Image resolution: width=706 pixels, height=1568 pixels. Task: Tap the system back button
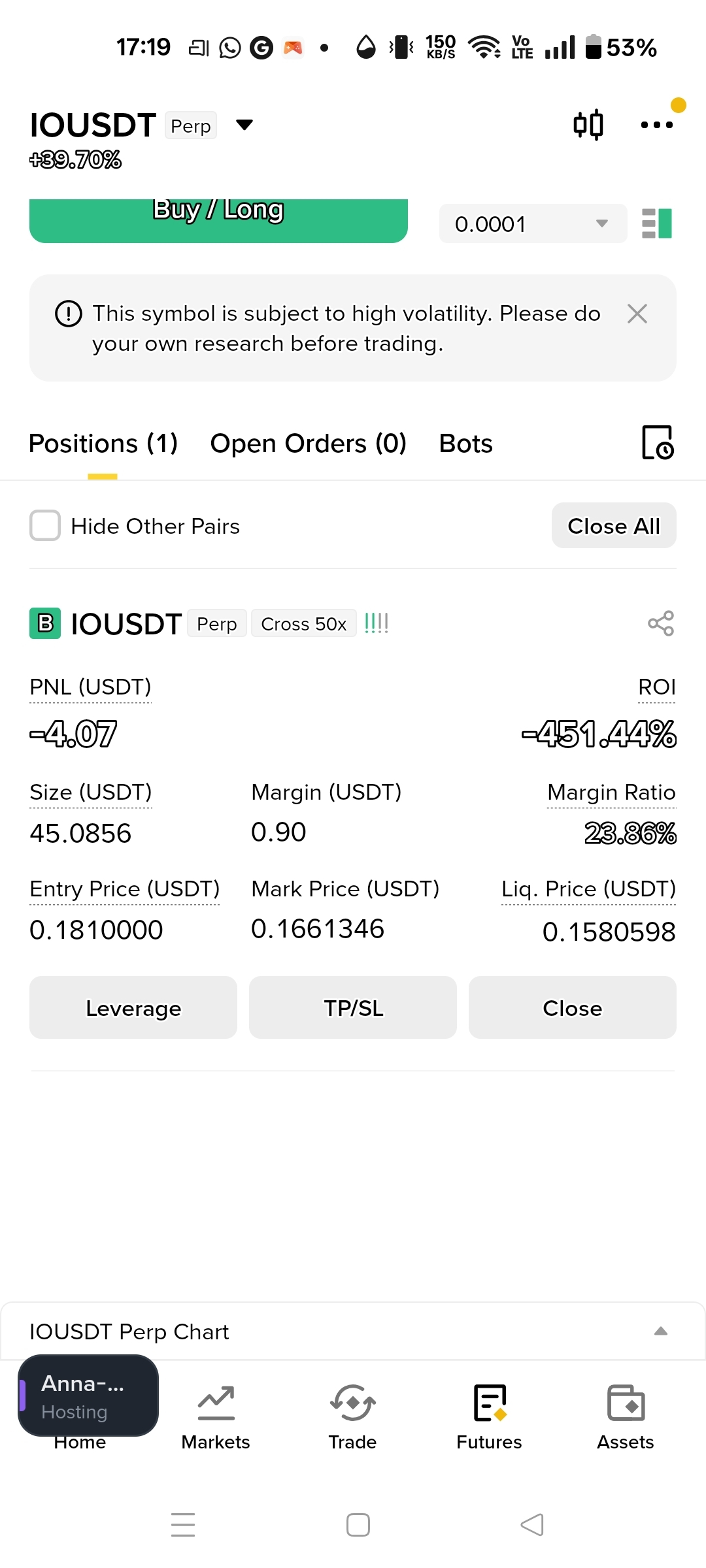(x=532, y=1525)
